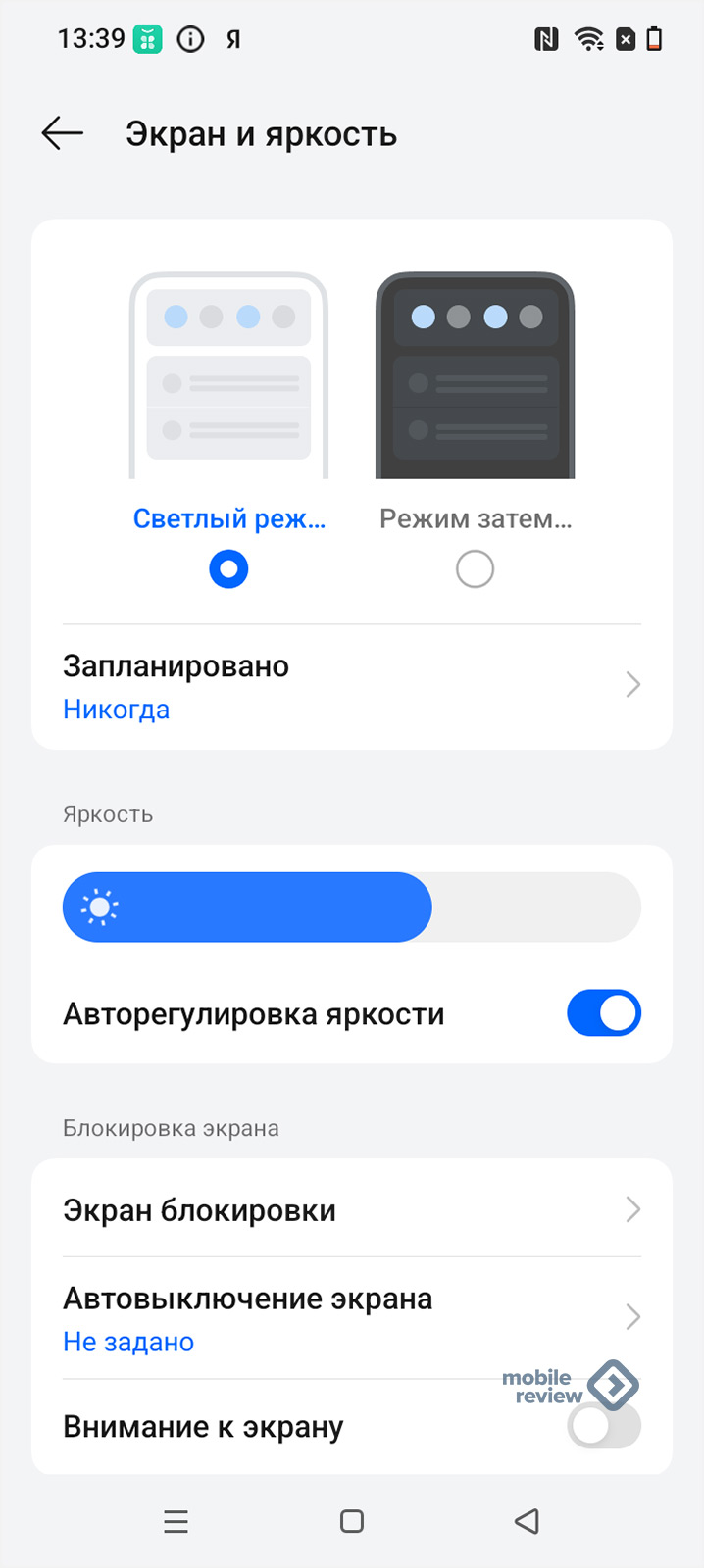Tap the dark theme preview image
This screenshot has height=1568, width=704.
click(475, 375)
